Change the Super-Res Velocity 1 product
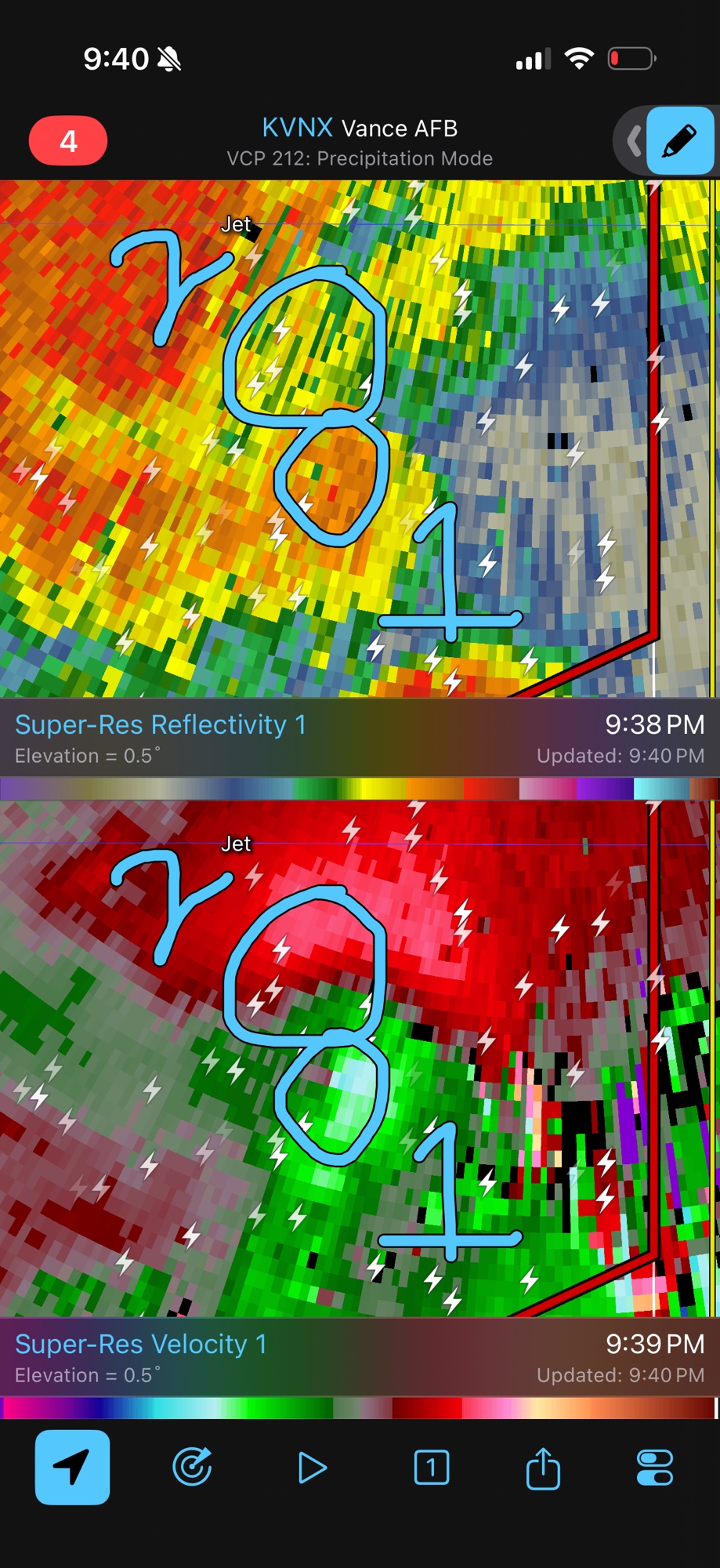The width and height of the screenshot is (720, 1568). tap(141, 1345)
